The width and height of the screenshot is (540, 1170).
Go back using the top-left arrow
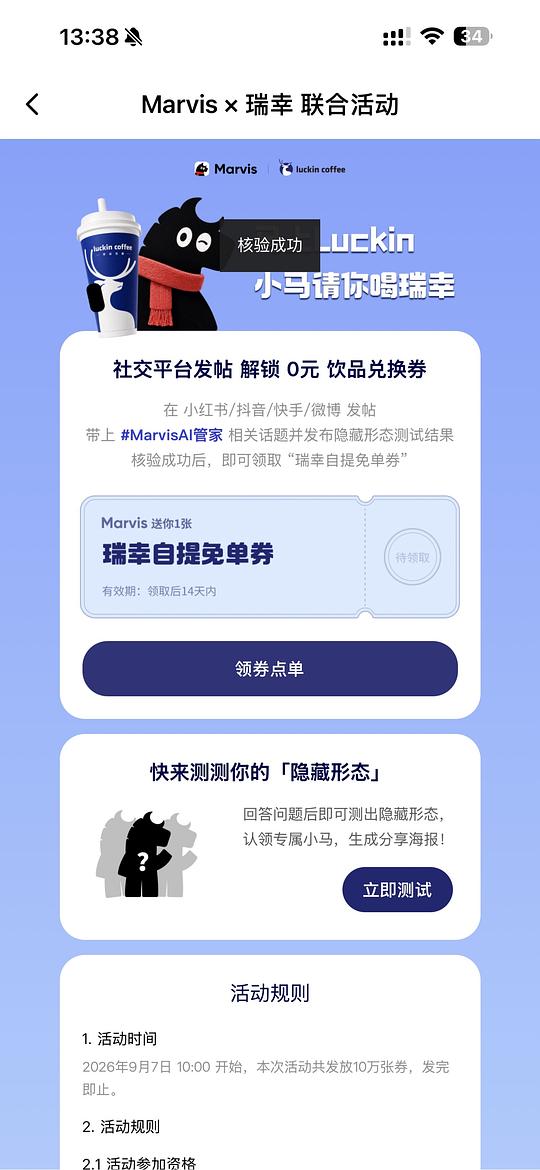point(32,104)
